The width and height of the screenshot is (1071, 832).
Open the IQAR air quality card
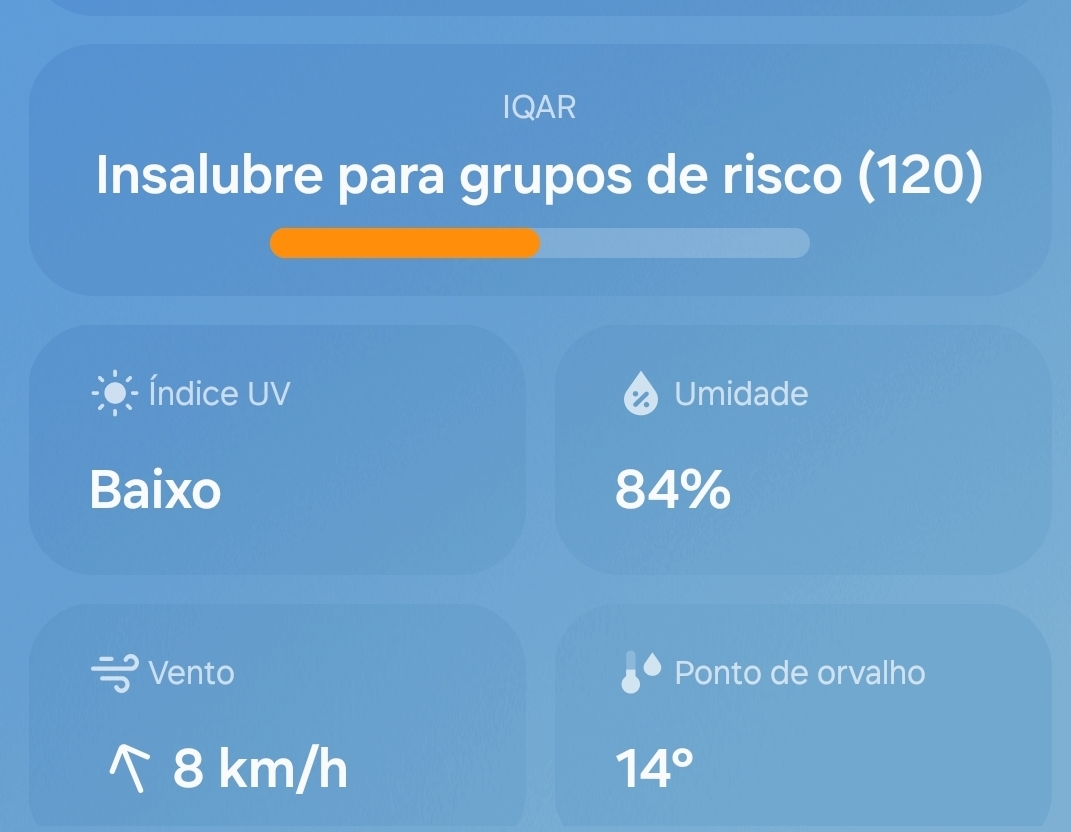coord(539,172)
